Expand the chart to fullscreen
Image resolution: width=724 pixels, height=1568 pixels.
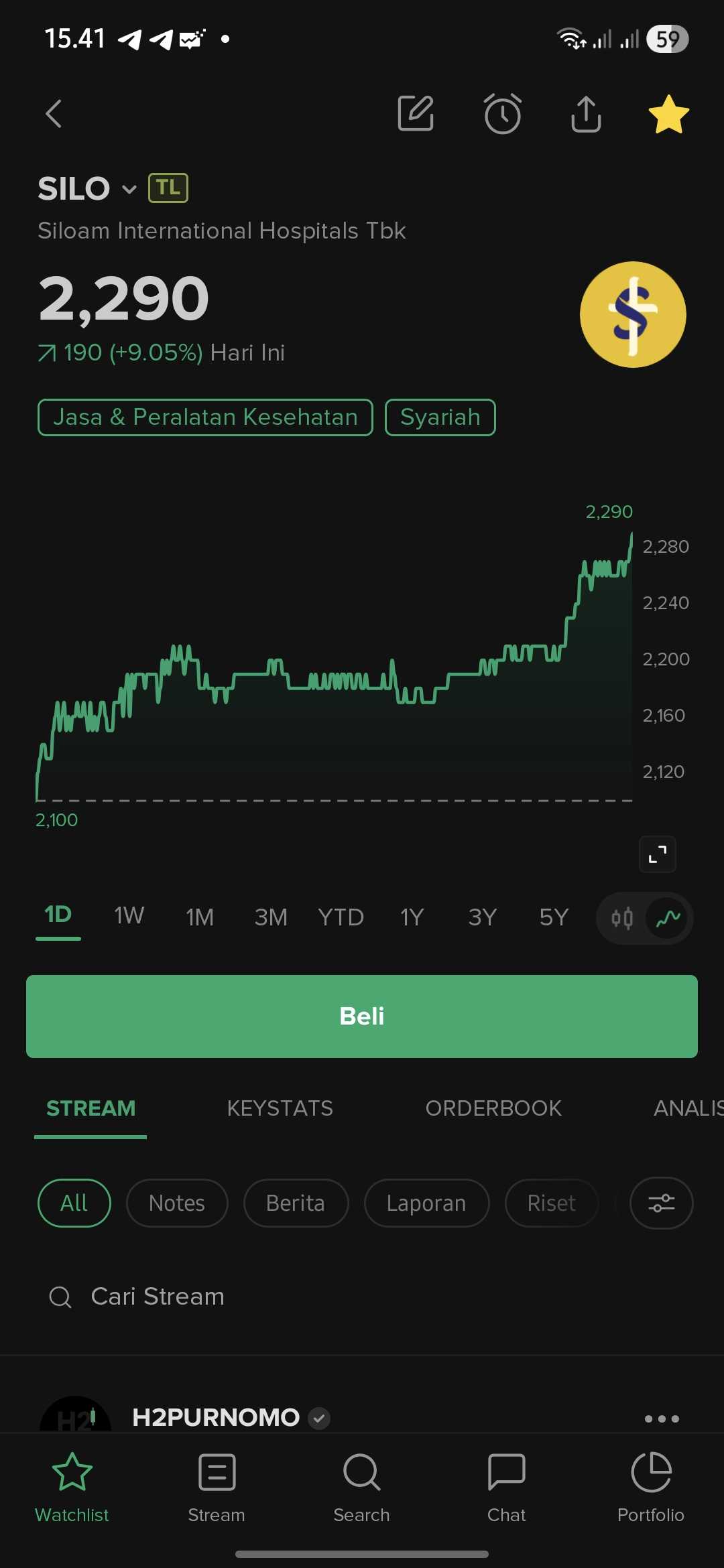(658, 854)
